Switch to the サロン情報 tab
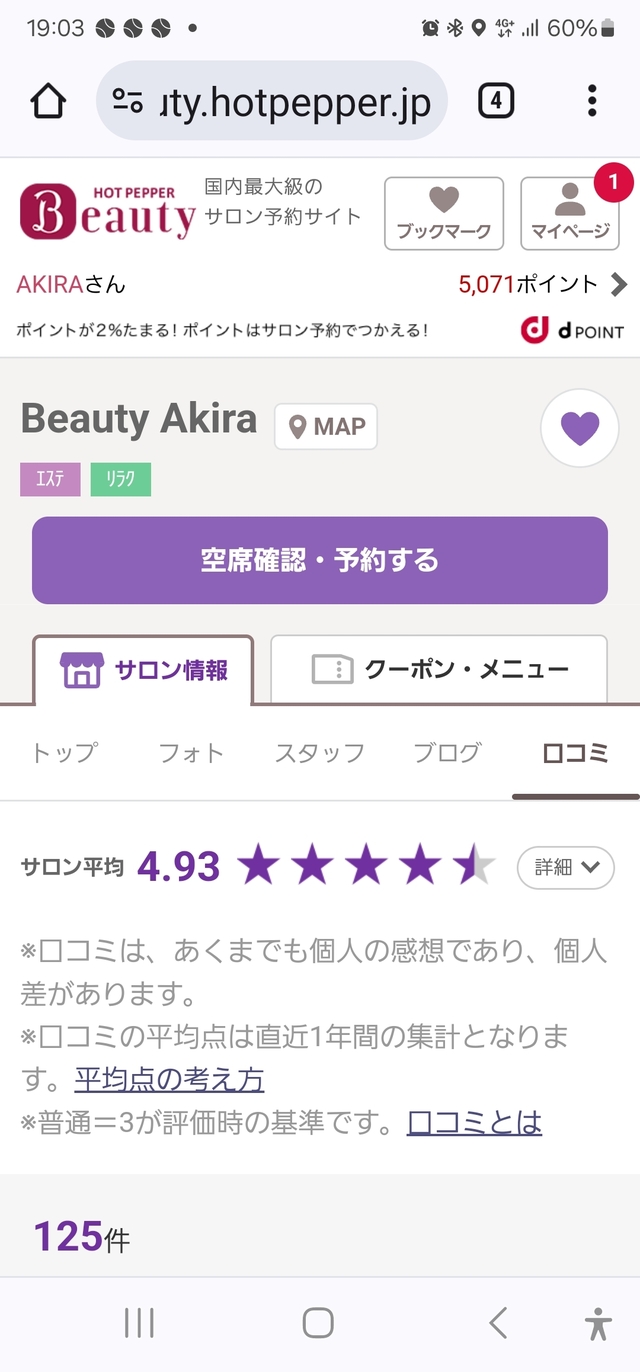640x1372 pixels. (x=143, y=670)
